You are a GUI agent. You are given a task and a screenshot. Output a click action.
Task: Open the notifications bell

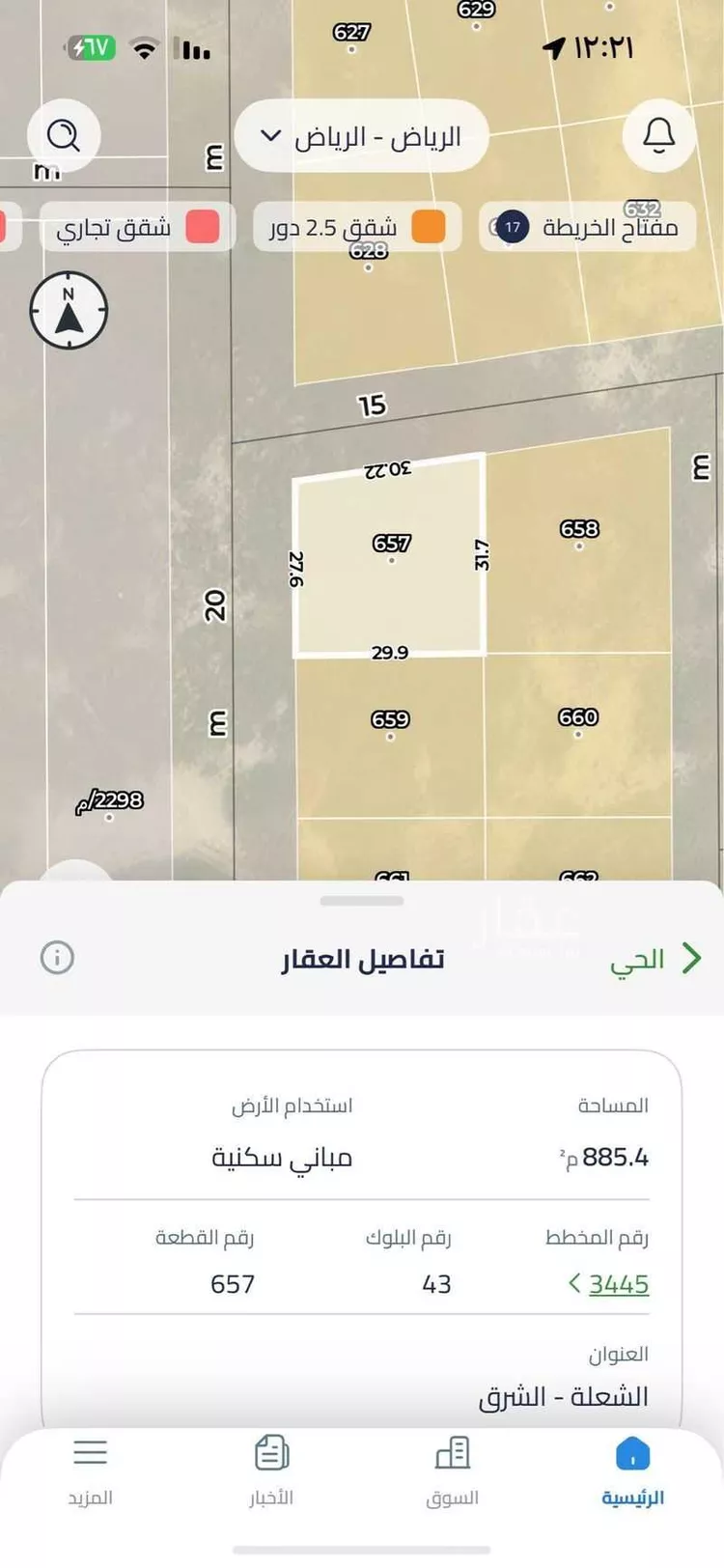pyautogui.click(x=659, y=135)
